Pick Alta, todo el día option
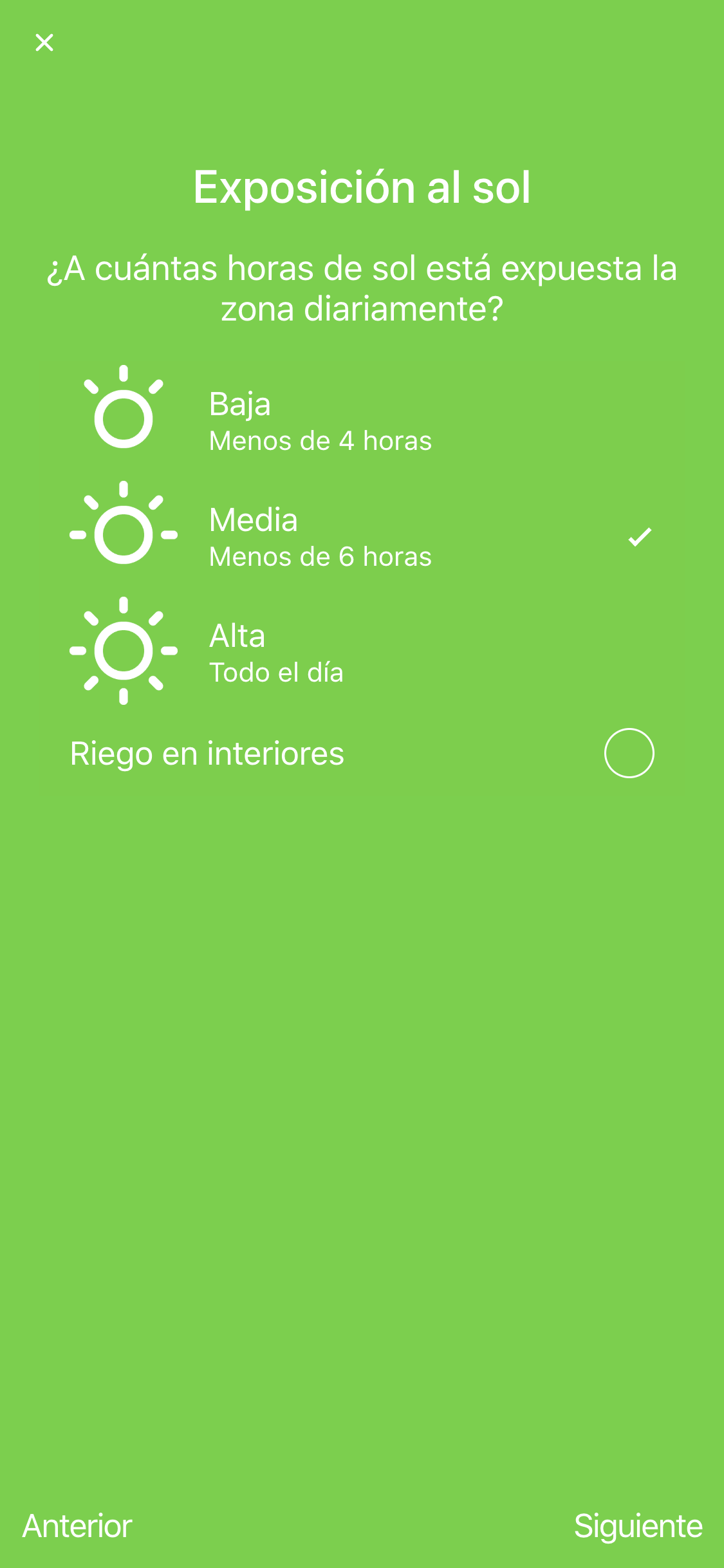This screenshot has height=1568, width=724. 362,651
